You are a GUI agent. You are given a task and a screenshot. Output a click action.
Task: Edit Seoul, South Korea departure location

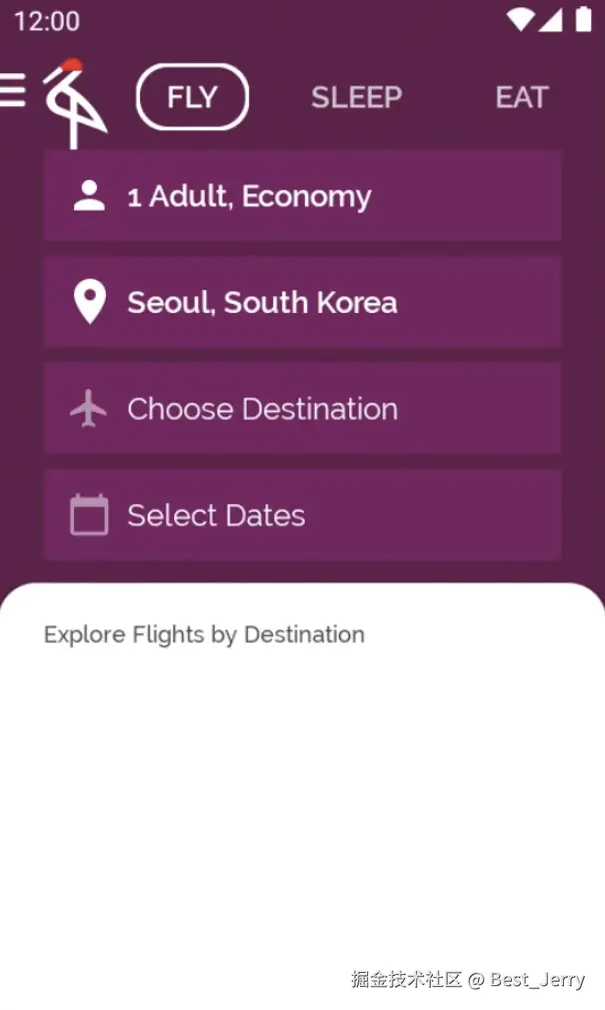(x=302, y=302)
